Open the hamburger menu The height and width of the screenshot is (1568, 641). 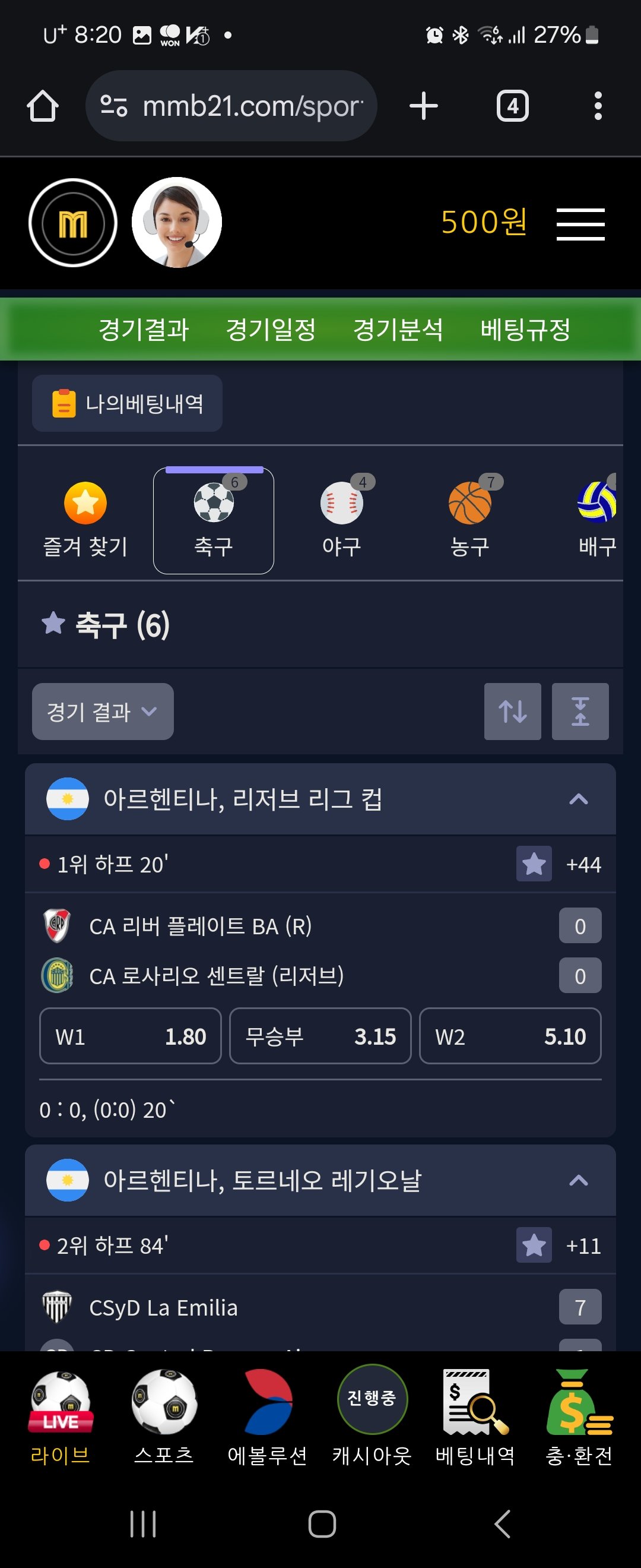580,224
